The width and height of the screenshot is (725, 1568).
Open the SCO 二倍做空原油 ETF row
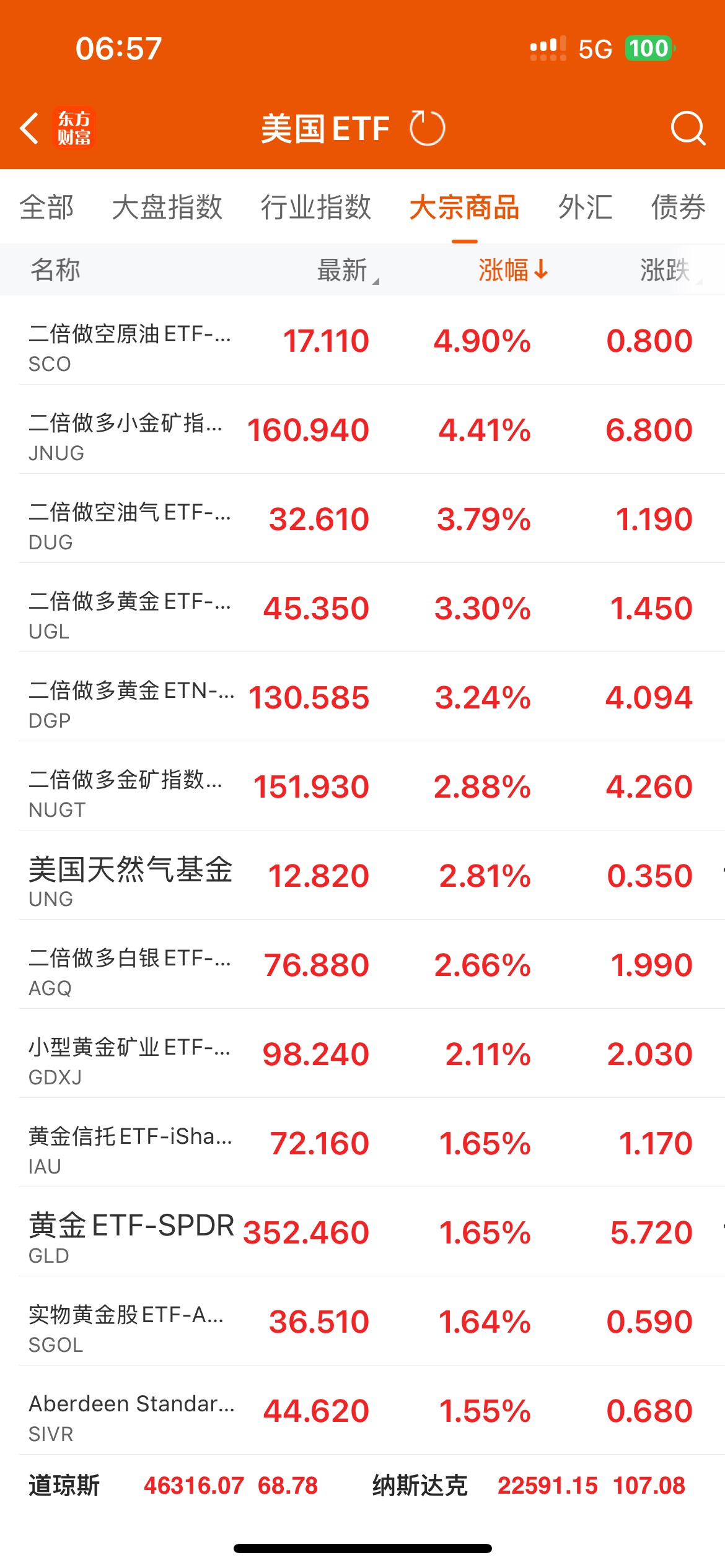362,341
